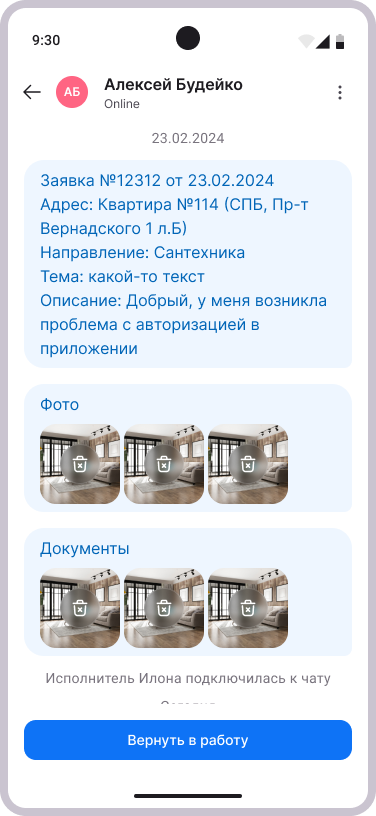Tap the Вернуть в работу button
376x816 pixels.
tap(188, 740)
